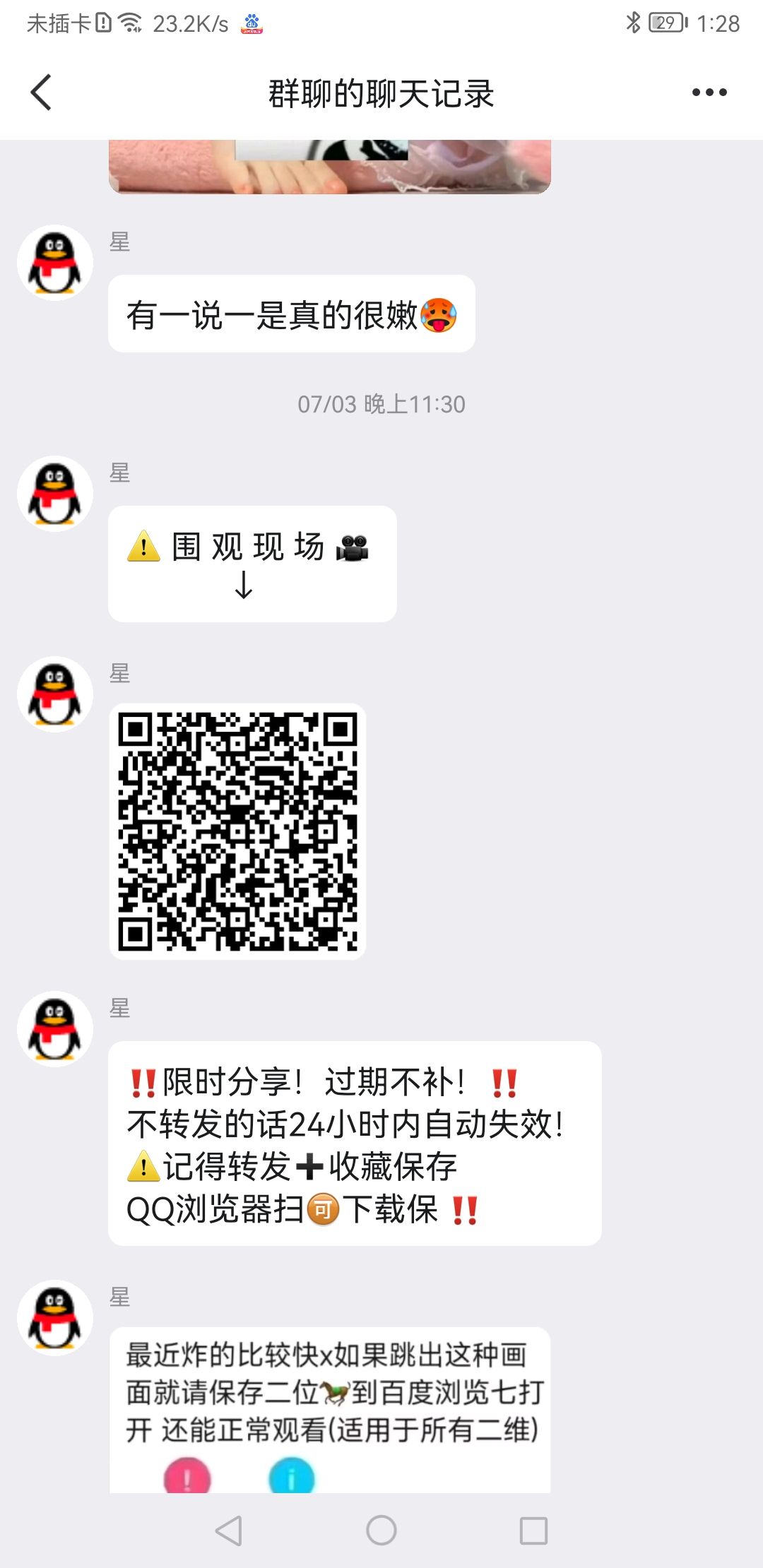
Task: Tap the system home button
Action: pyautogui.click(x=381, y=1531)
